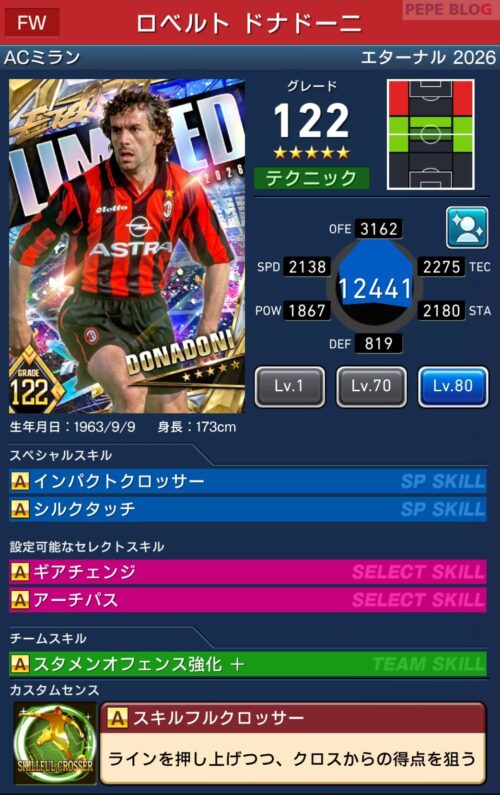The height and width of the screenshot is (795, 500).
Task: Show Lv.80 stats
Action: 453,387
